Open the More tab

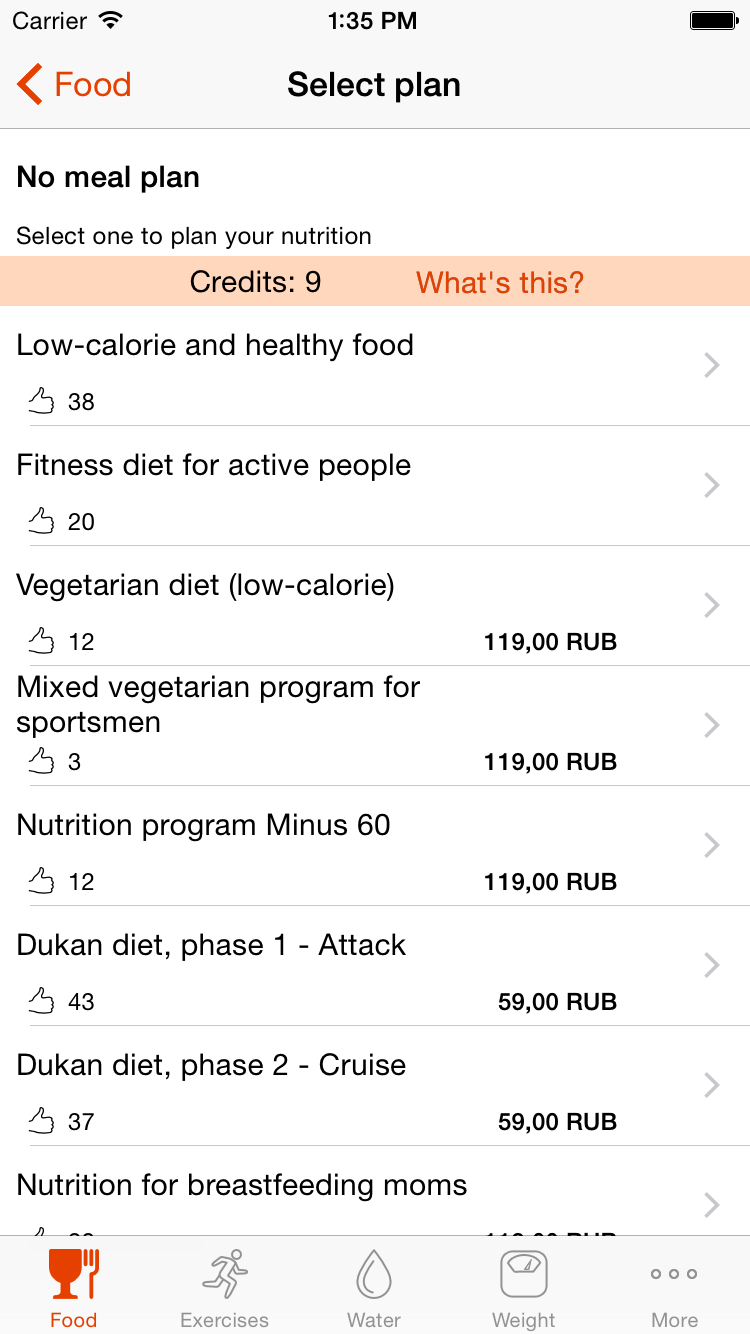(674, 1286)
